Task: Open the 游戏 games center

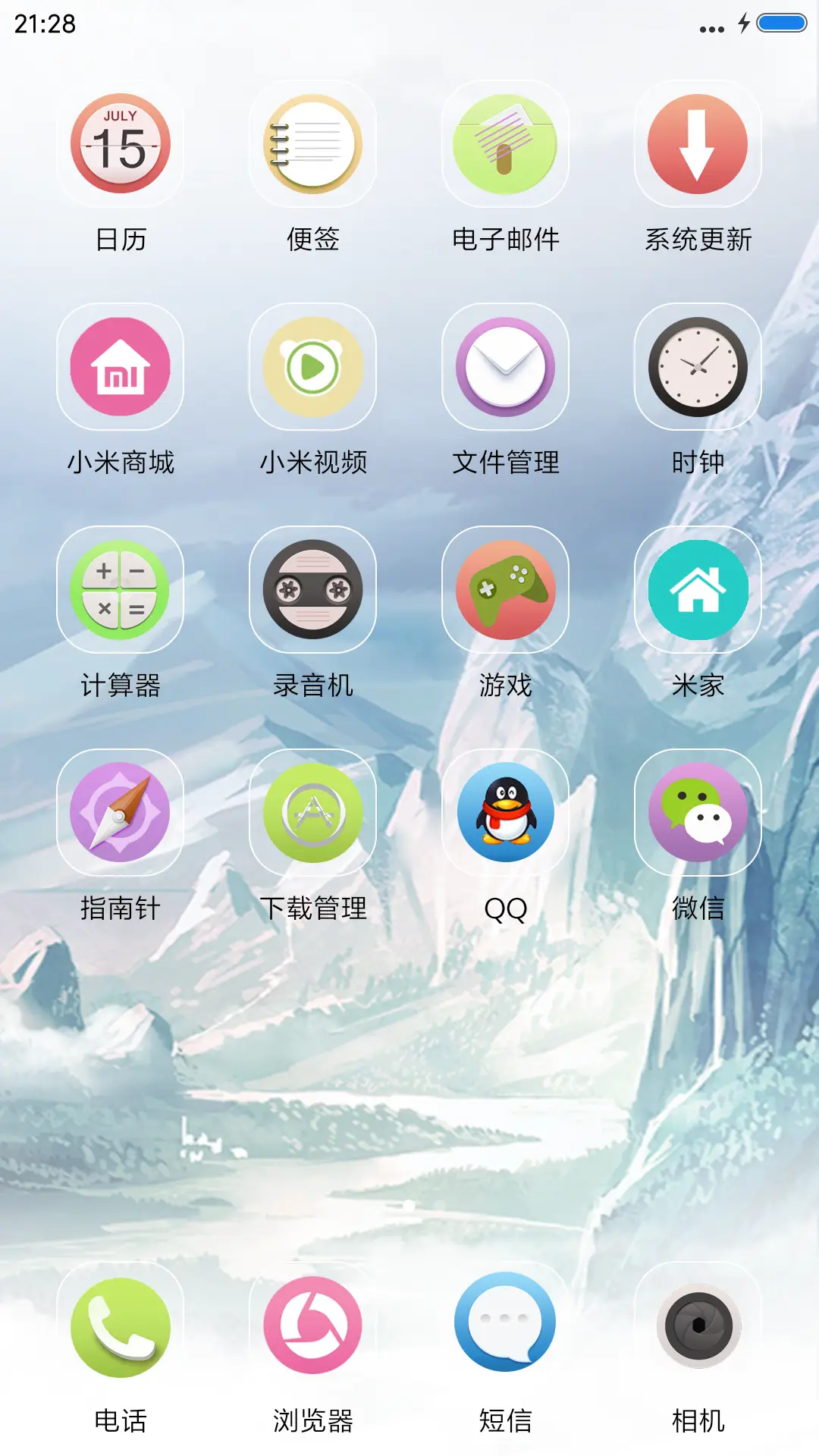Action: 505,589
